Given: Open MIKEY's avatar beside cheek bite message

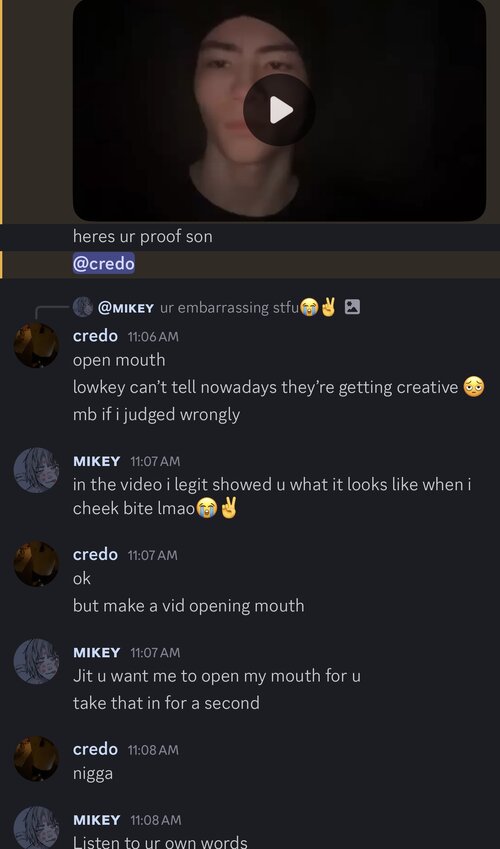Looking at the screenshot, I should (x=36, y=470).
